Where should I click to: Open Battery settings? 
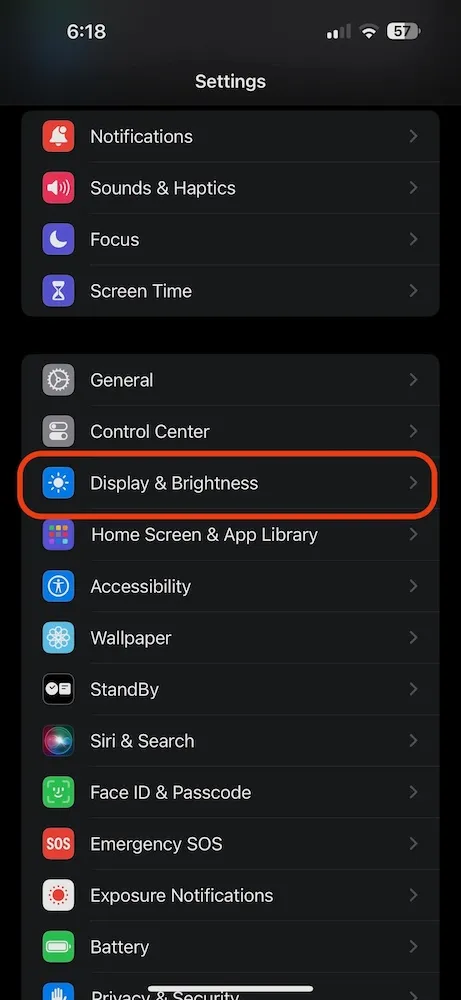pyautogui.click(x=230, y=947)
